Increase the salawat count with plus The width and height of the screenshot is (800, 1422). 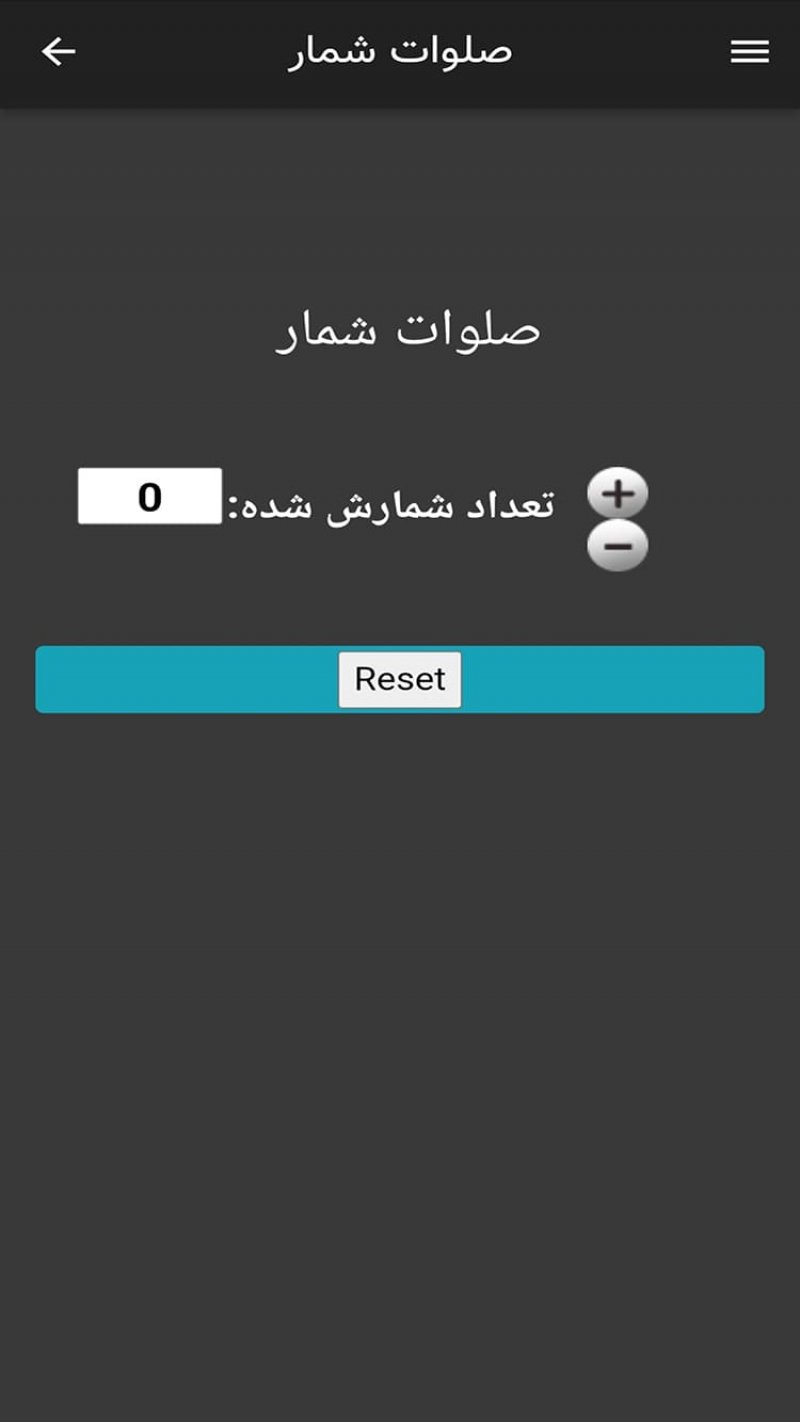(617, 493)
